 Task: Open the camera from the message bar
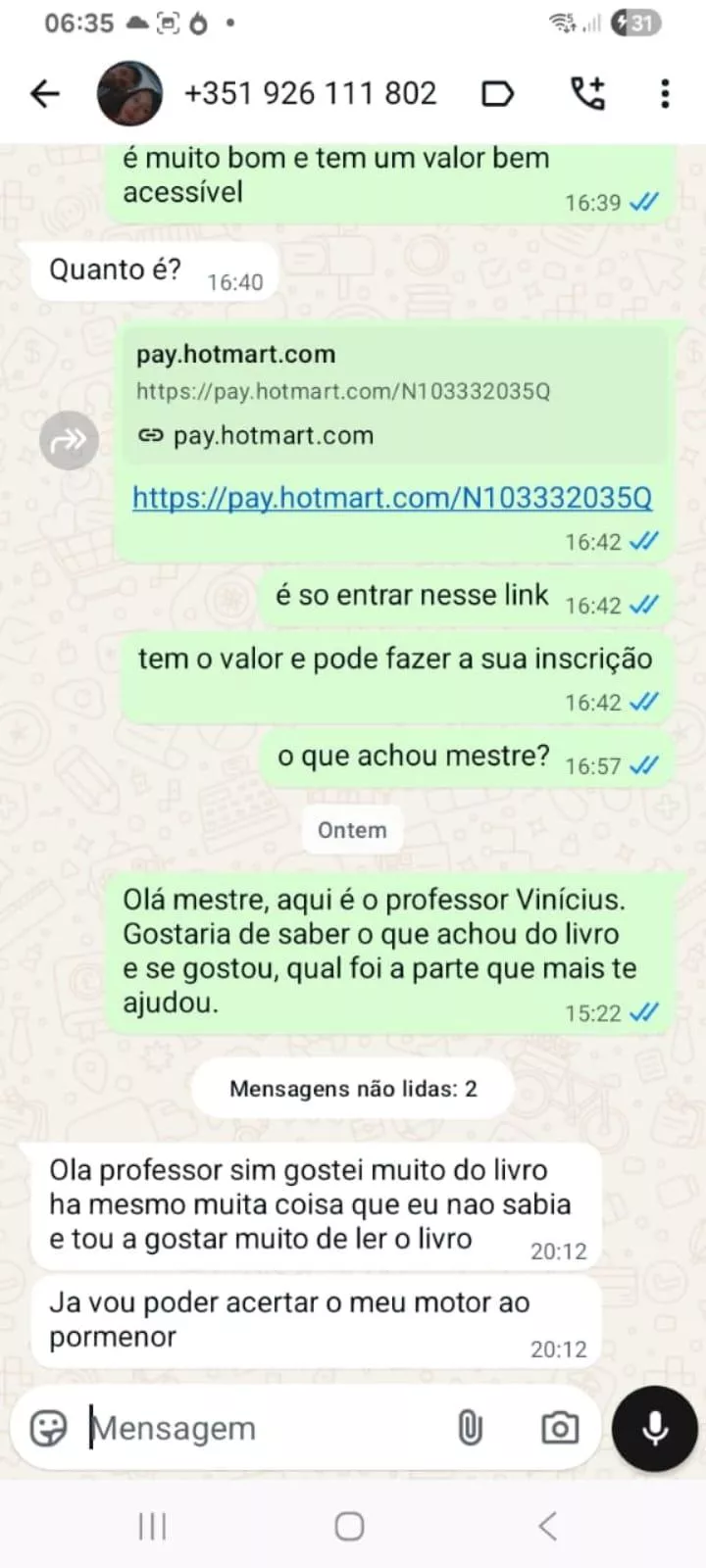point(559,1429)
